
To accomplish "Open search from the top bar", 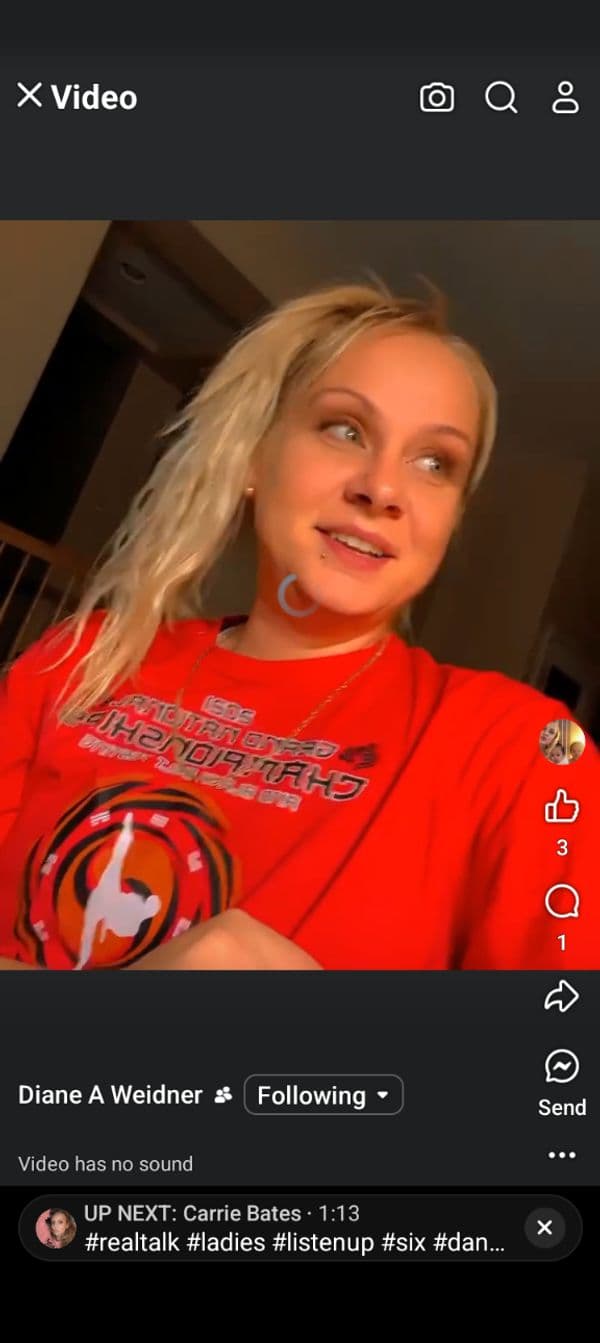I will point(501,97).
